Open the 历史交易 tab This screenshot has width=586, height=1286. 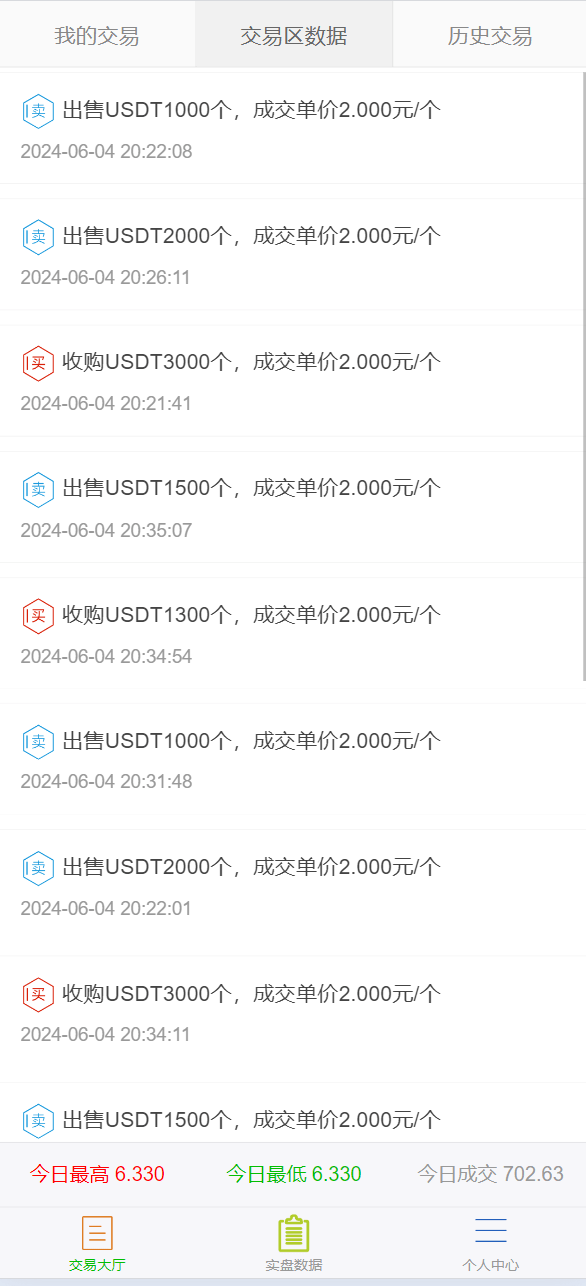[490, 36]
